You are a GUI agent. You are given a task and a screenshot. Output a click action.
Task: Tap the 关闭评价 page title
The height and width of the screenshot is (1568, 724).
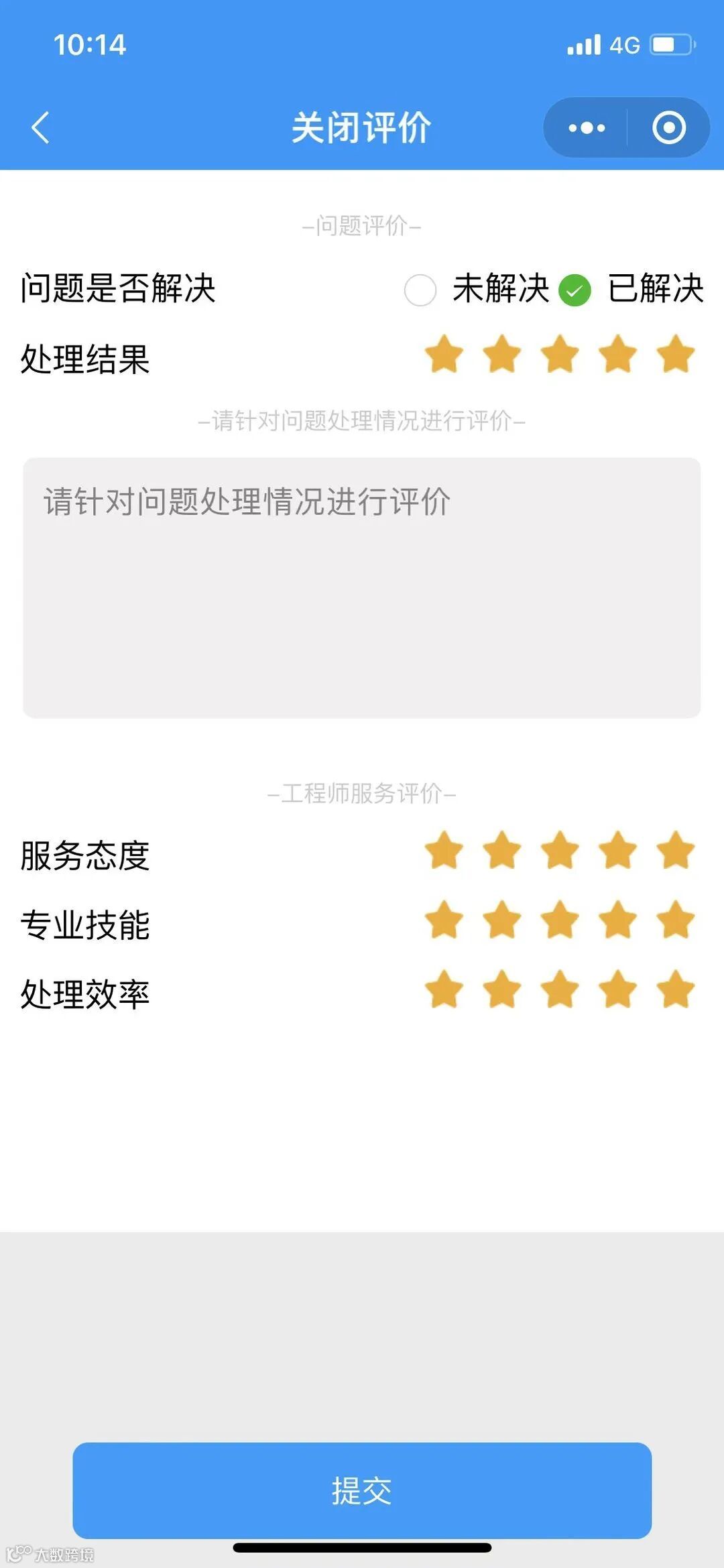[362, 127]
